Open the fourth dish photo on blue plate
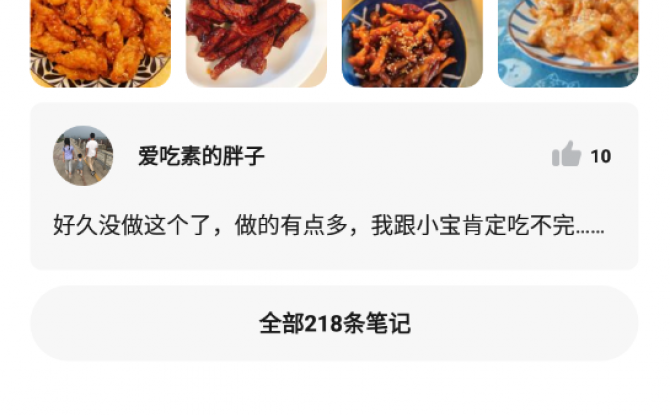 tap(567, 43)
